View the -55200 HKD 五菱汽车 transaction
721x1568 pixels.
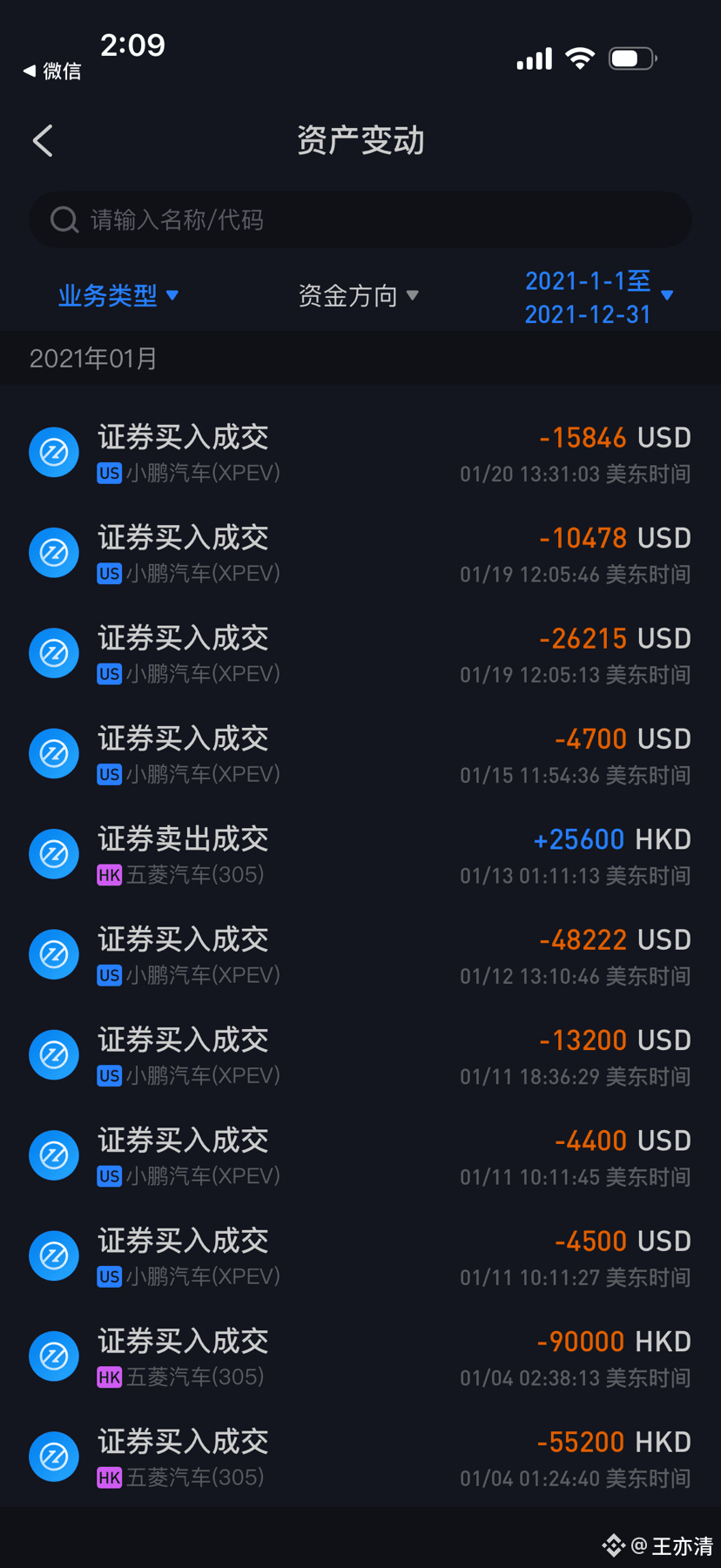point(360,1457)
